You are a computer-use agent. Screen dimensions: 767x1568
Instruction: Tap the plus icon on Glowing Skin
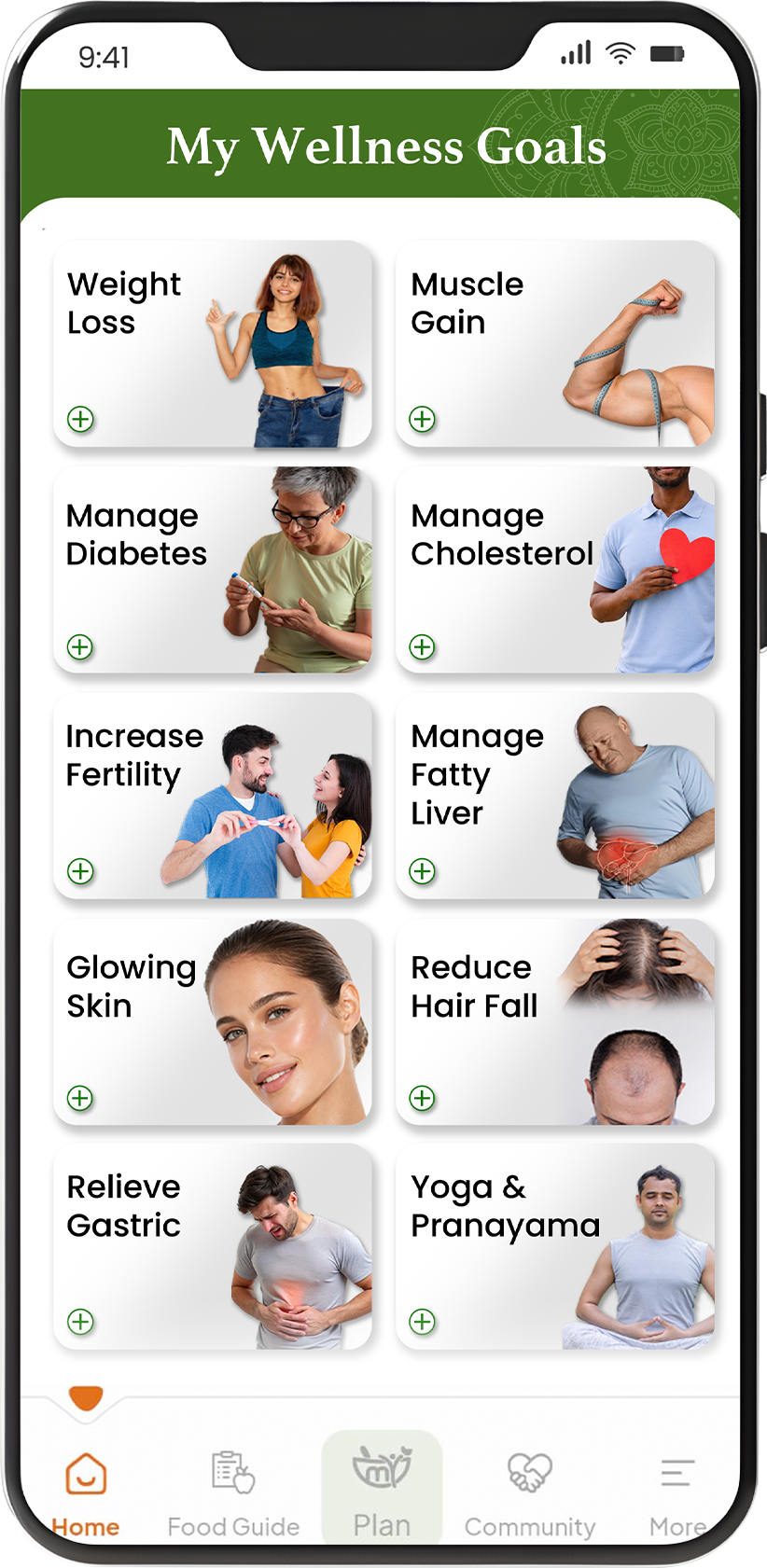[x=81, y=1098]
